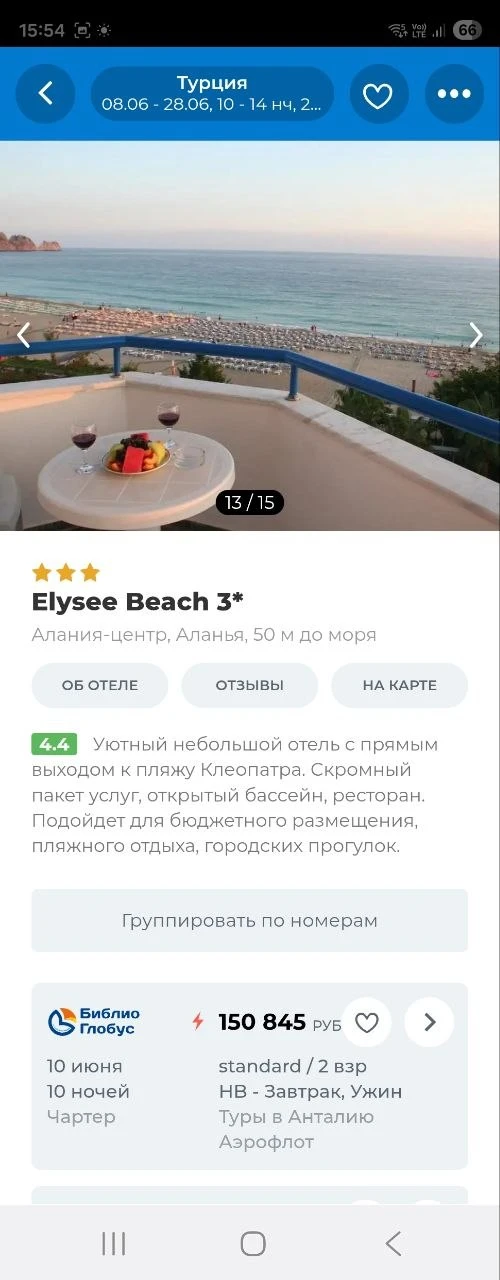The width and height of the screenshot is (500, 1280).
Task: Open the ОТЗЫВЫ reviews
Action: click(x=250, y=685)
